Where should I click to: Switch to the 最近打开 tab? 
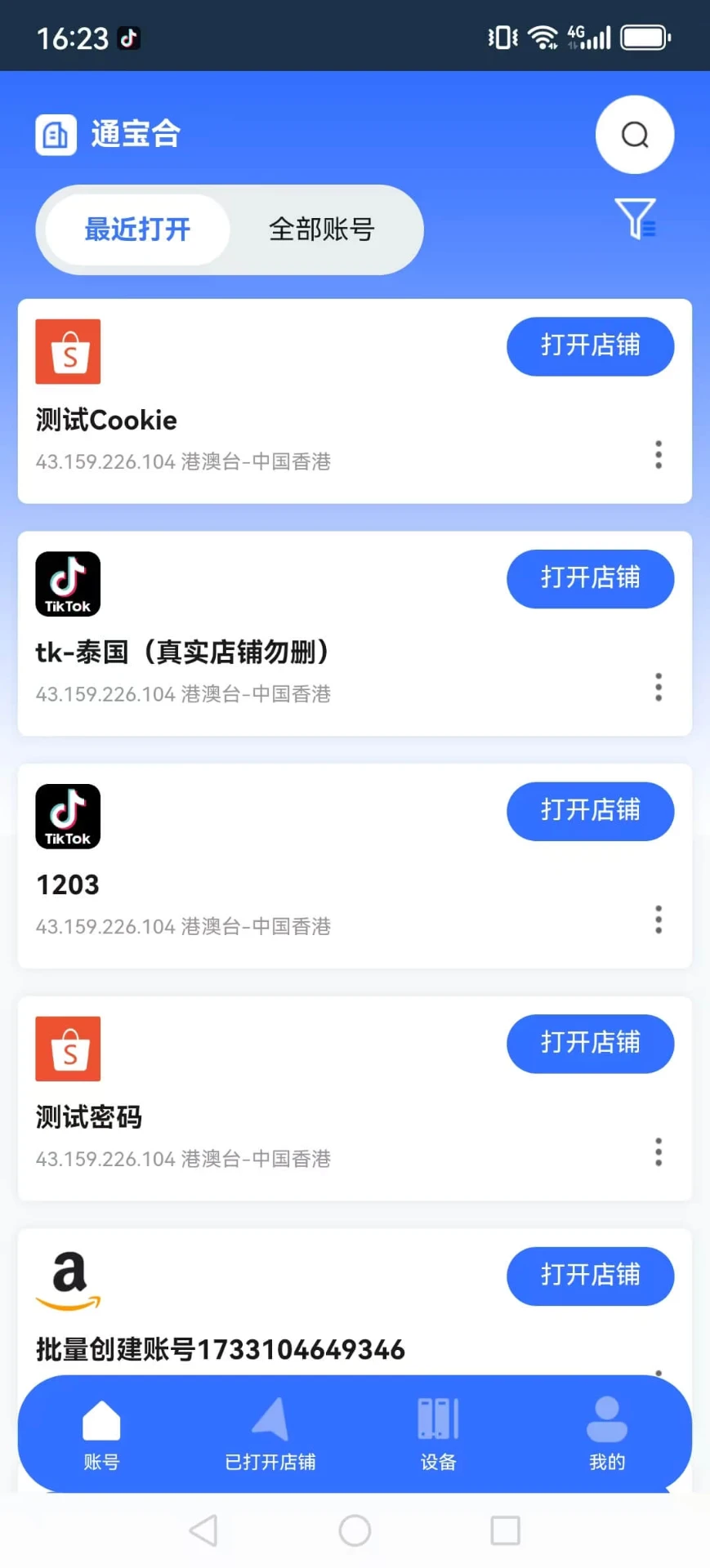[137, 229]
